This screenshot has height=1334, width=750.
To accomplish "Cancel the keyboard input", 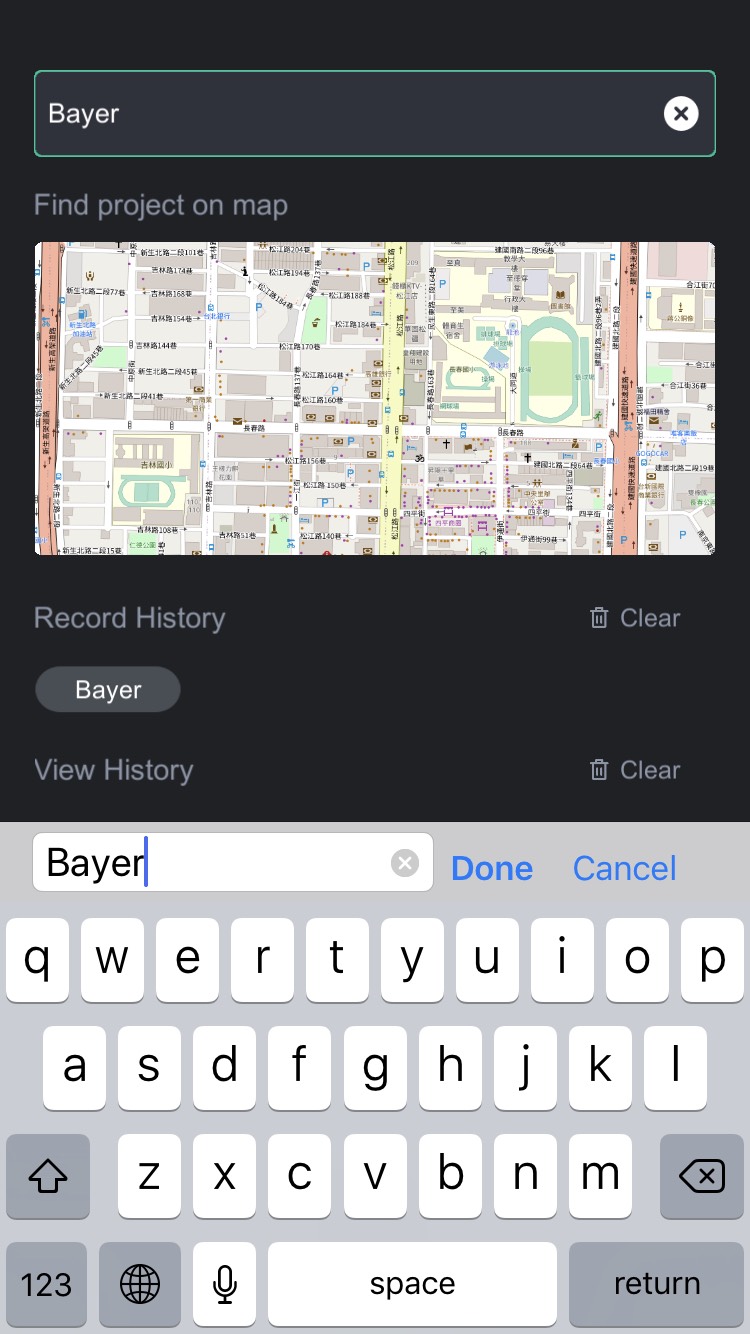I will click(624, 868).
